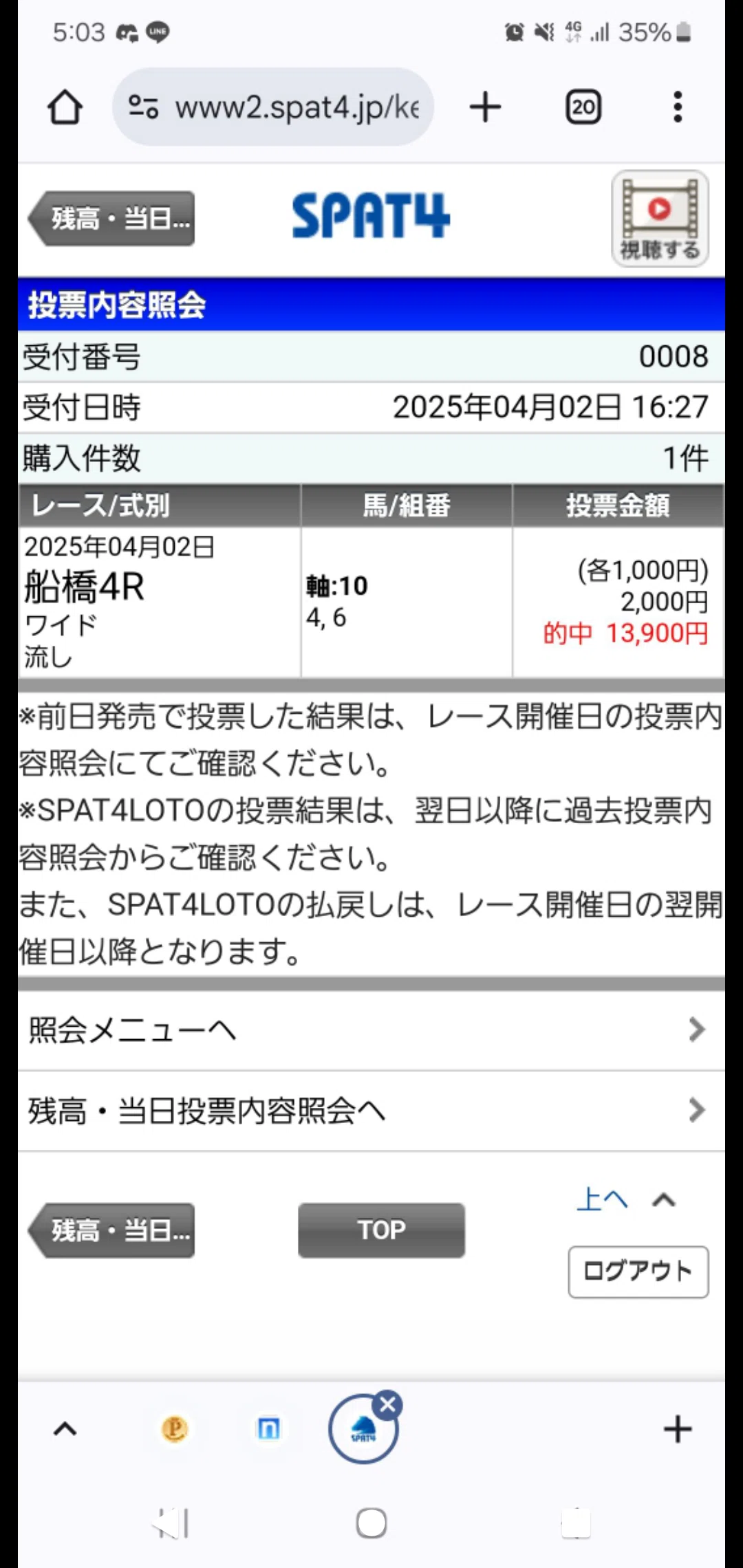743x1568 pixels.
Task: Tap the top 残高・当日 back button
Action: click(111, 219)
